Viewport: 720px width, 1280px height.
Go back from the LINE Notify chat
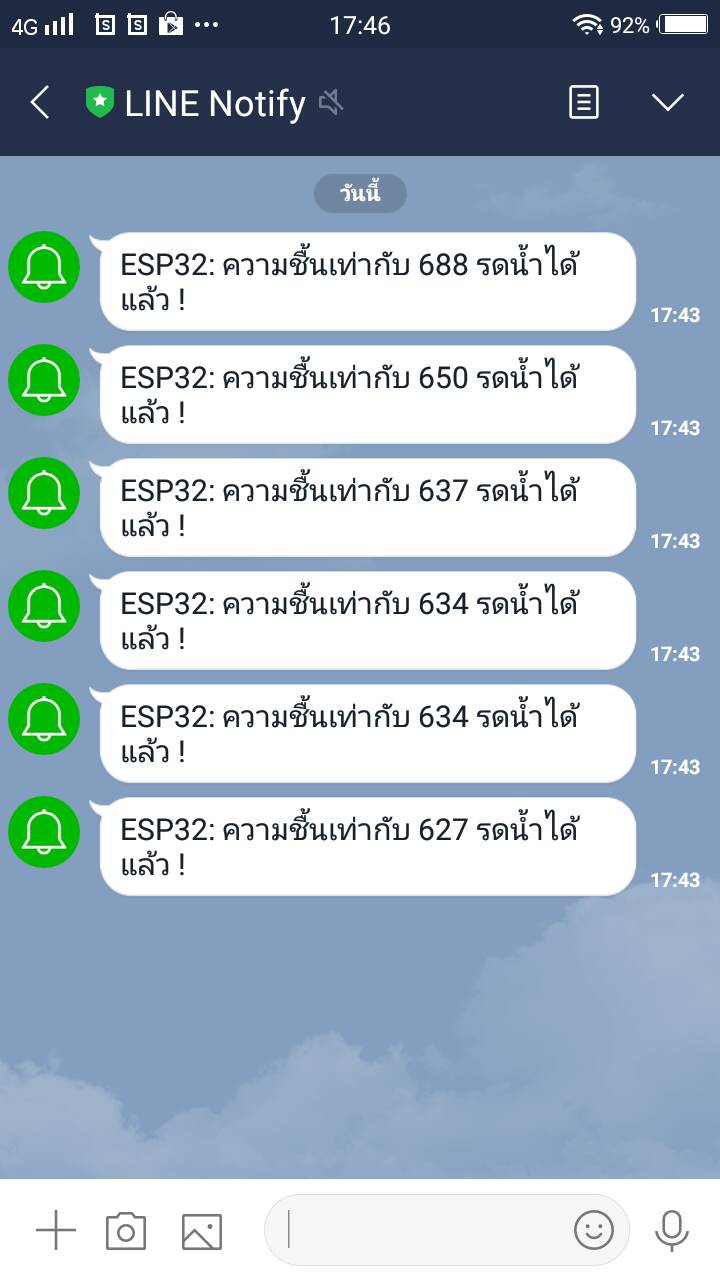[x=40, y=102]
